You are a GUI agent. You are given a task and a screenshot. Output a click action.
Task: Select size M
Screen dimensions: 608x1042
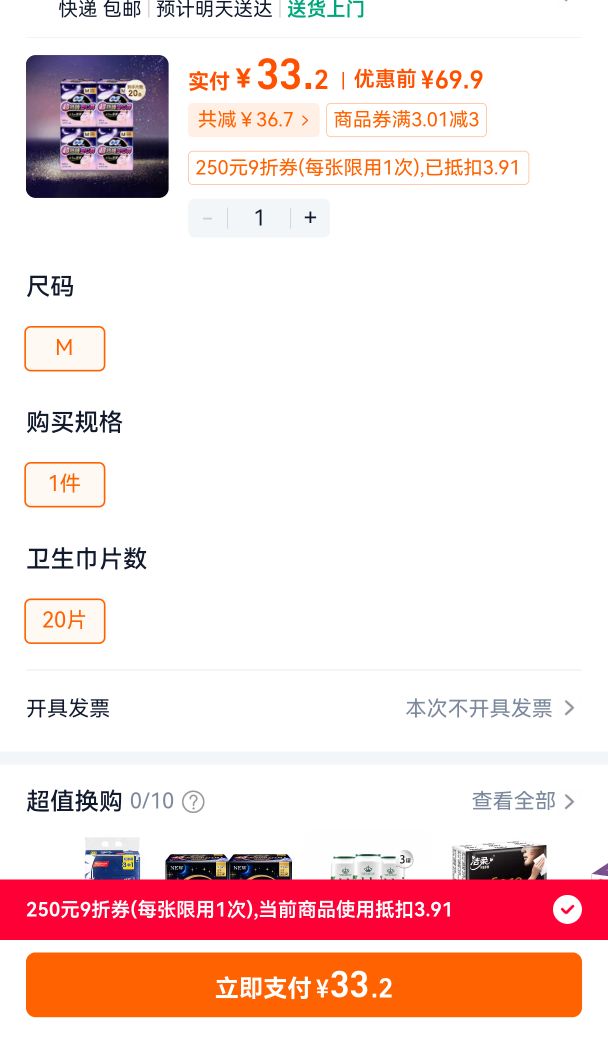pyautogui.click(x=64, y=348)
